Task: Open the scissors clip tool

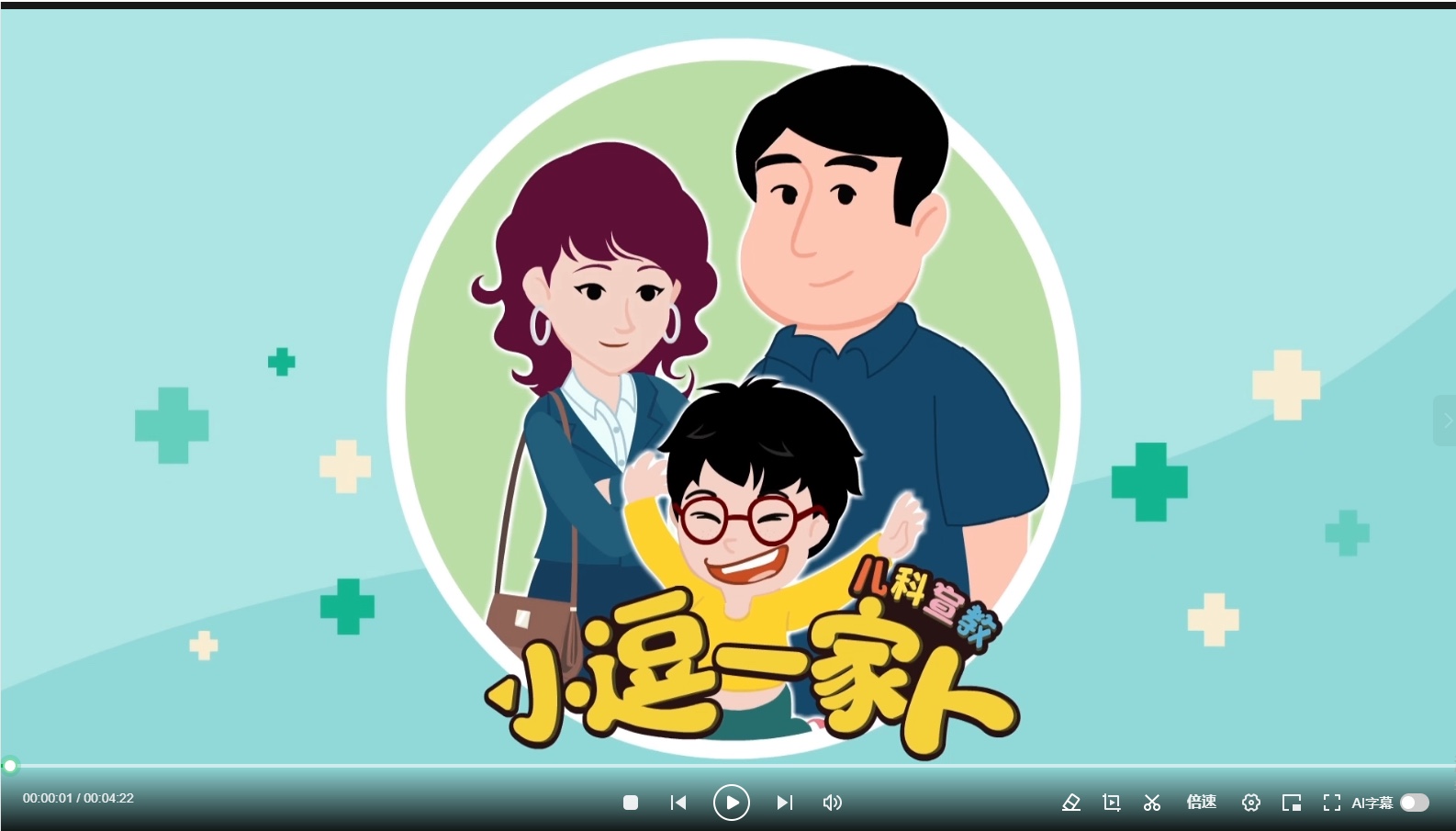Action: click(x=1152, y=803)
